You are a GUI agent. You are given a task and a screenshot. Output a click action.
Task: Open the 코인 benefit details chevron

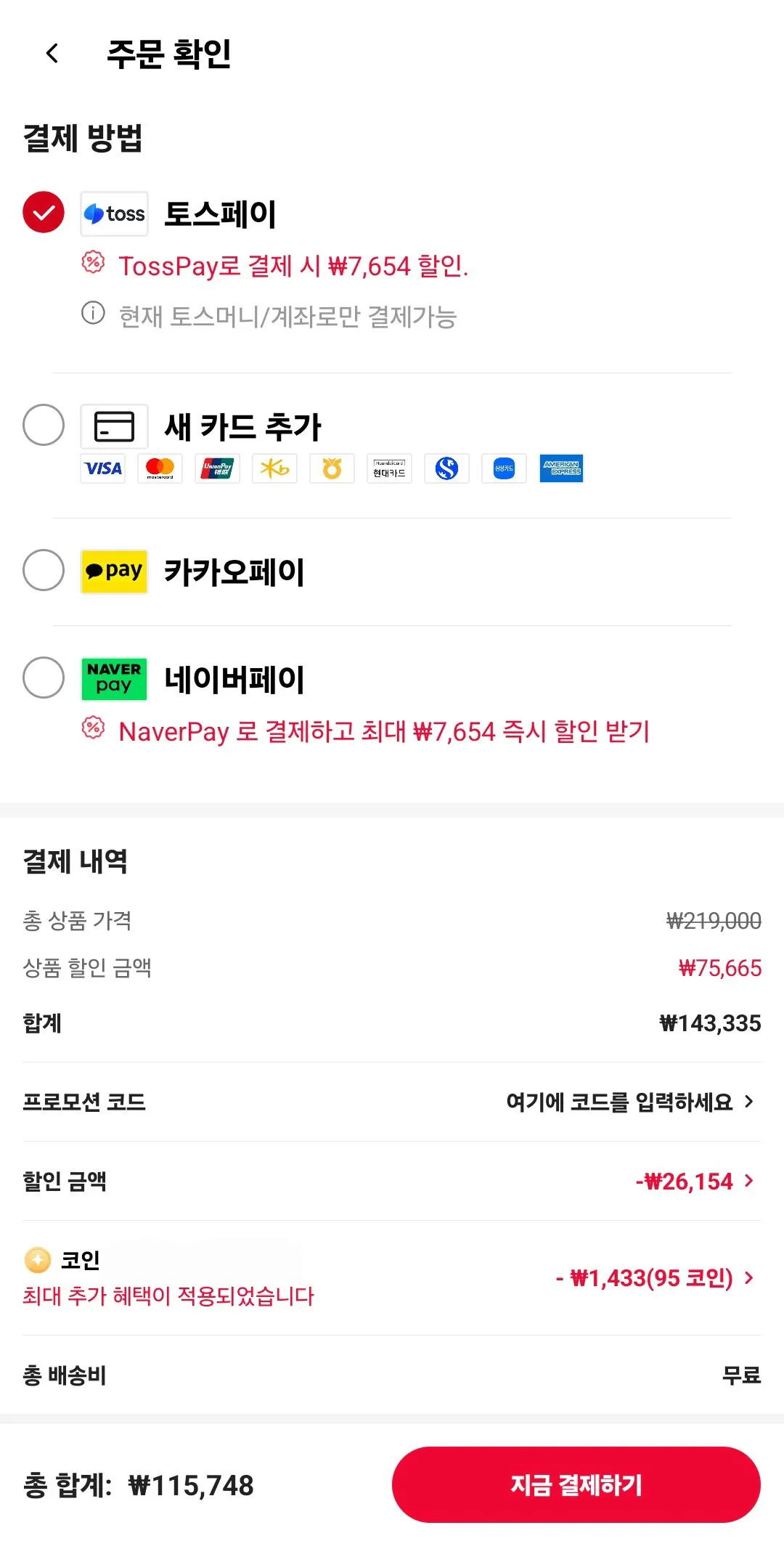point(748,1279)
